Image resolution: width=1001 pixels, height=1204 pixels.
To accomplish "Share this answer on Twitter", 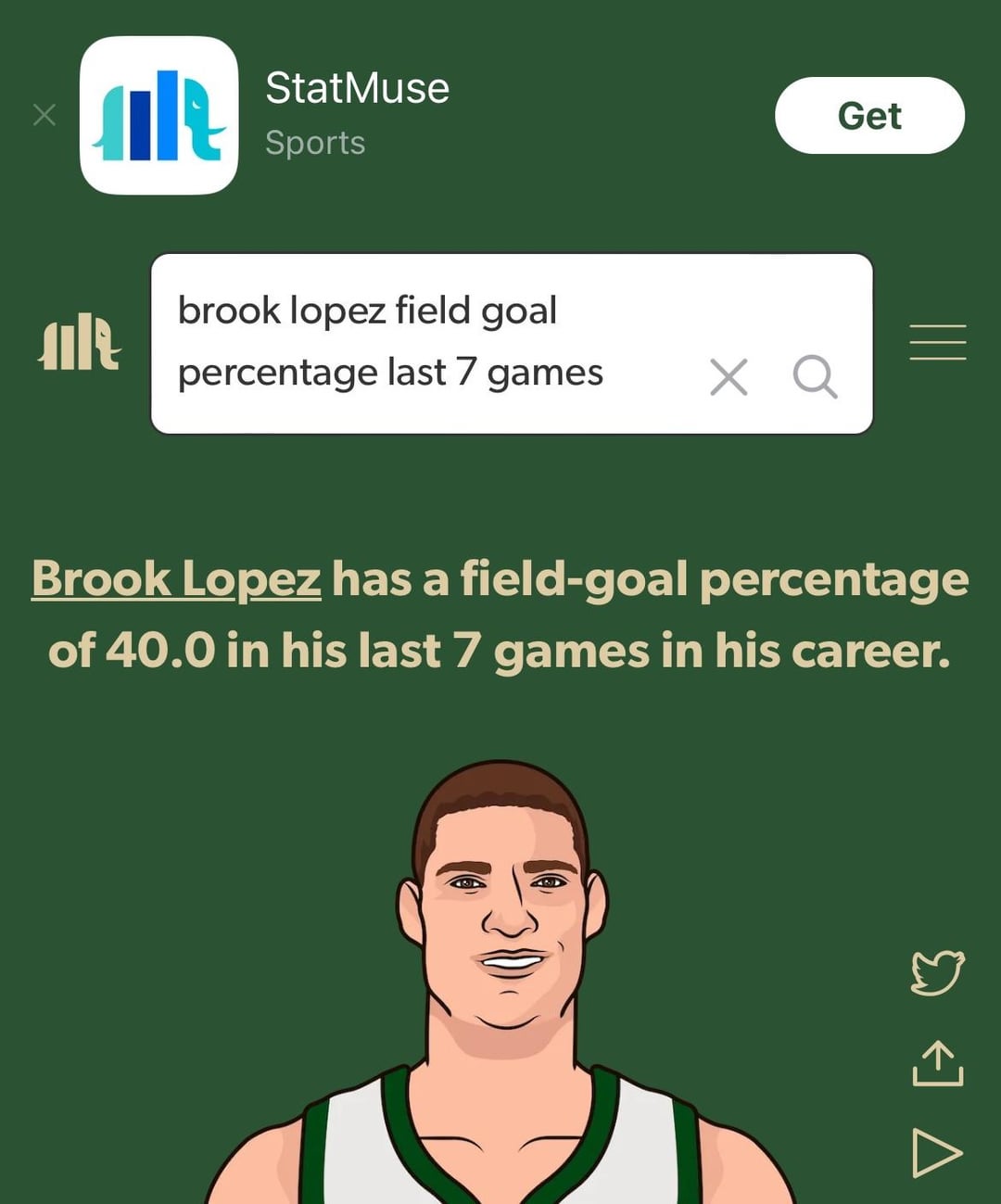I will [x=937, y=972].
